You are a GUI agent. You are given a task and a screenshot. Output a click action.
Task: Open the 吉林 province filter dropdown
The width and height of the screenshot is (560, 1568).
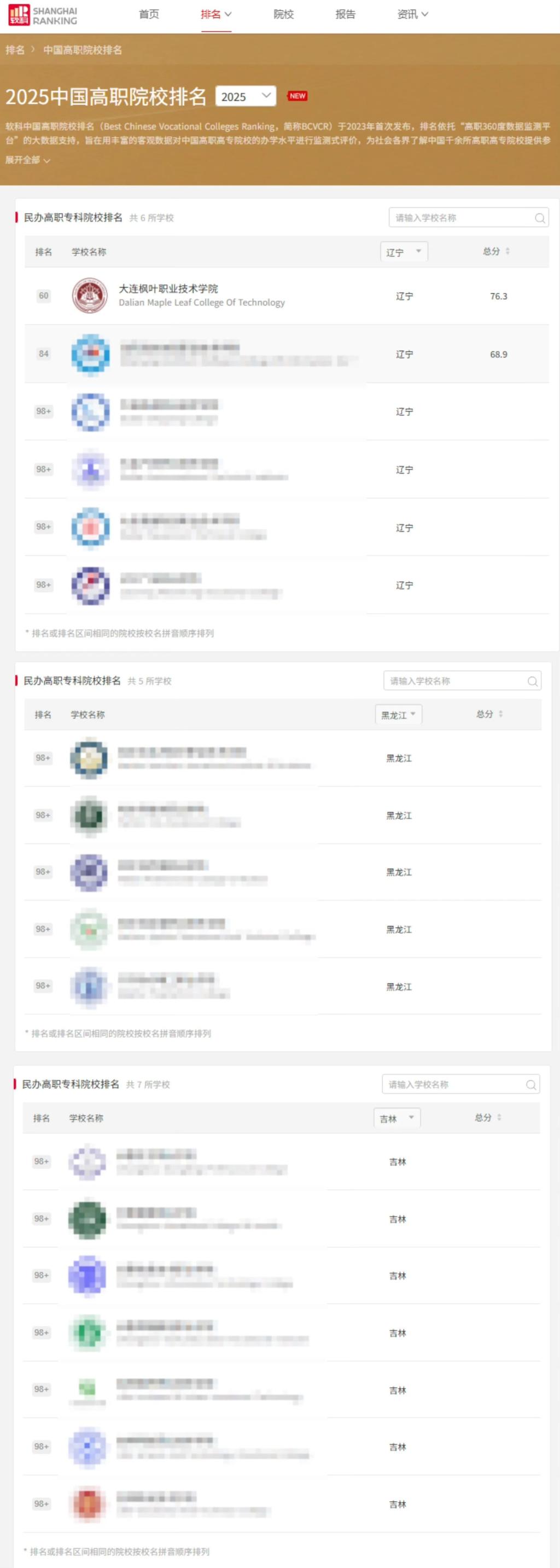click(396, 1118)
